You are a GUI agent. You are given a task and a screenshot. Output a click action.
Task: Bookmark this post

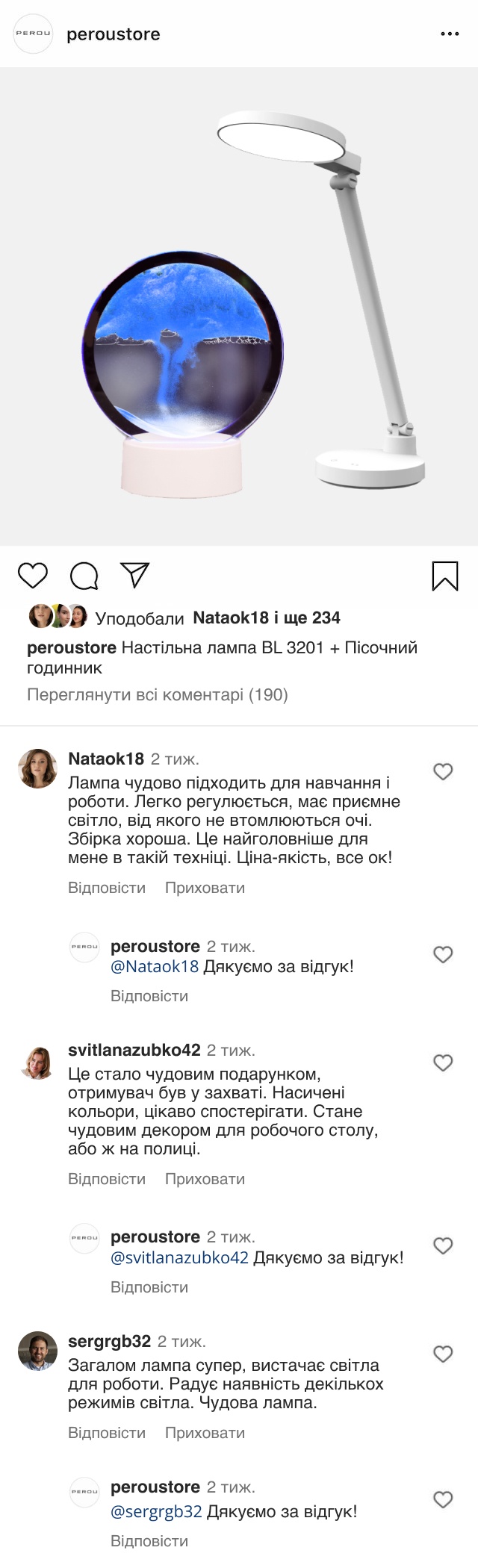click(x=445, y=576)
